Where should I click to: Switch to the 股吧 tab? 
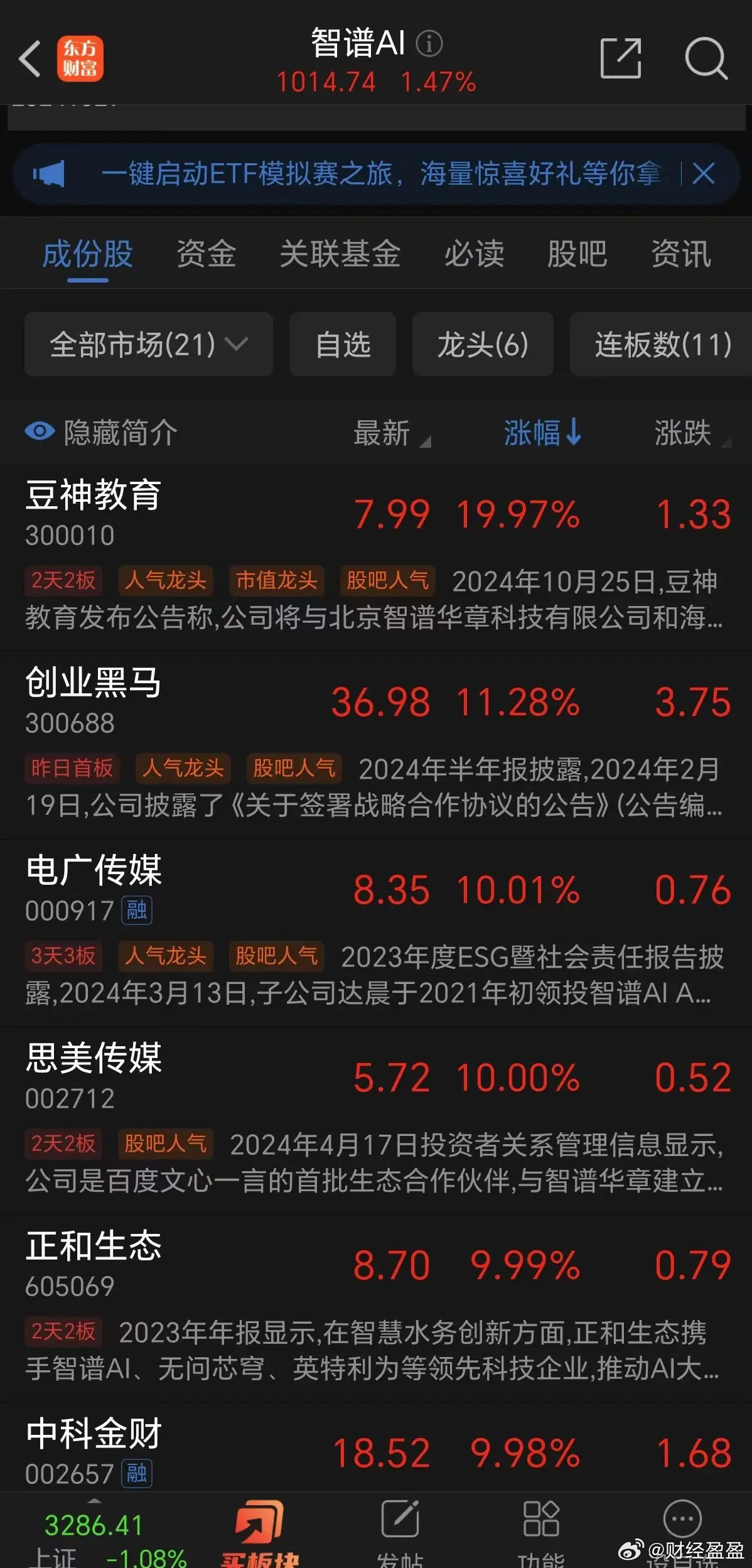pos(577,254)
